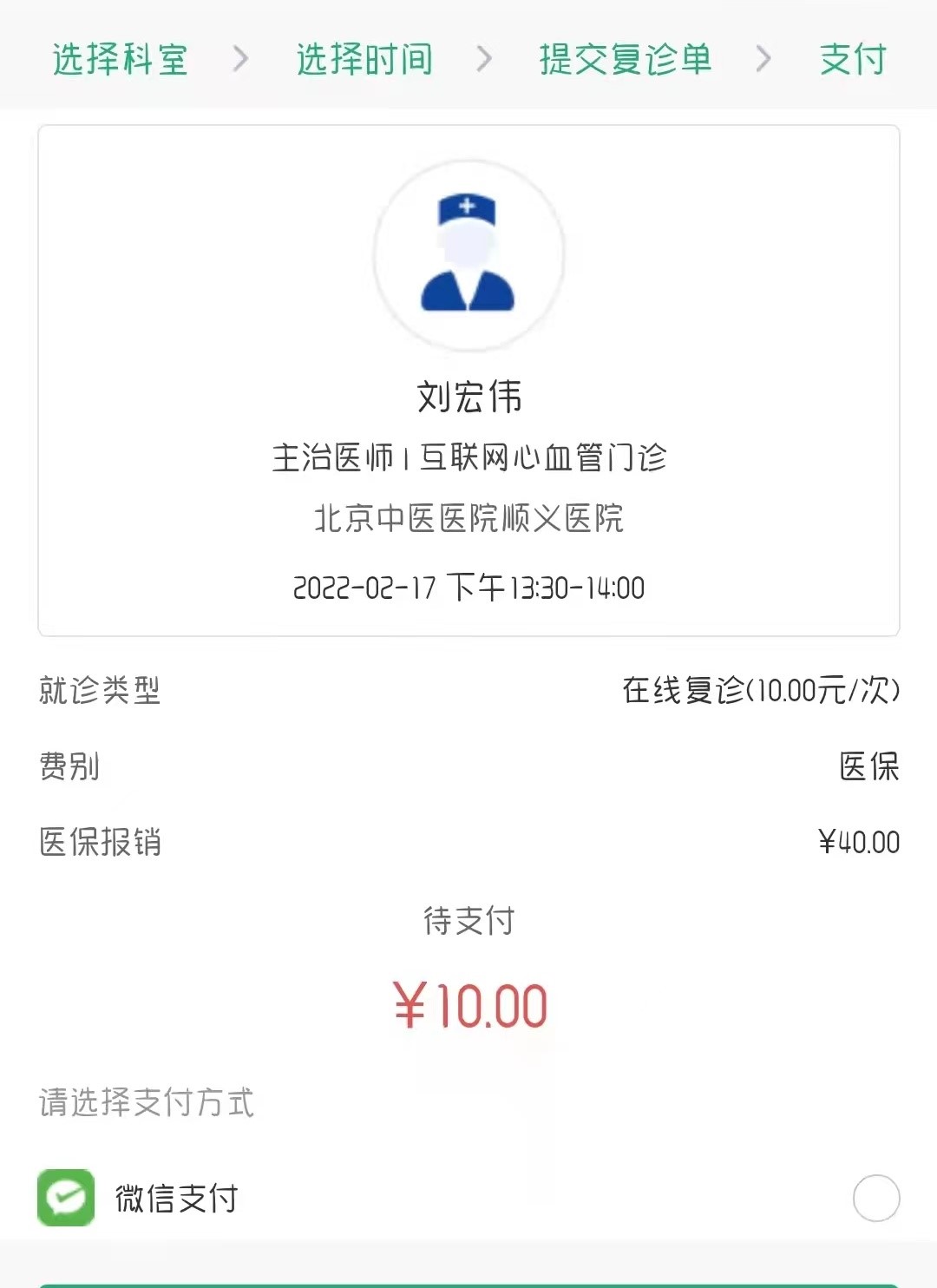937x1288 pixels.
Task: Return to the 选择时间 step
Action: coord(364,60)
